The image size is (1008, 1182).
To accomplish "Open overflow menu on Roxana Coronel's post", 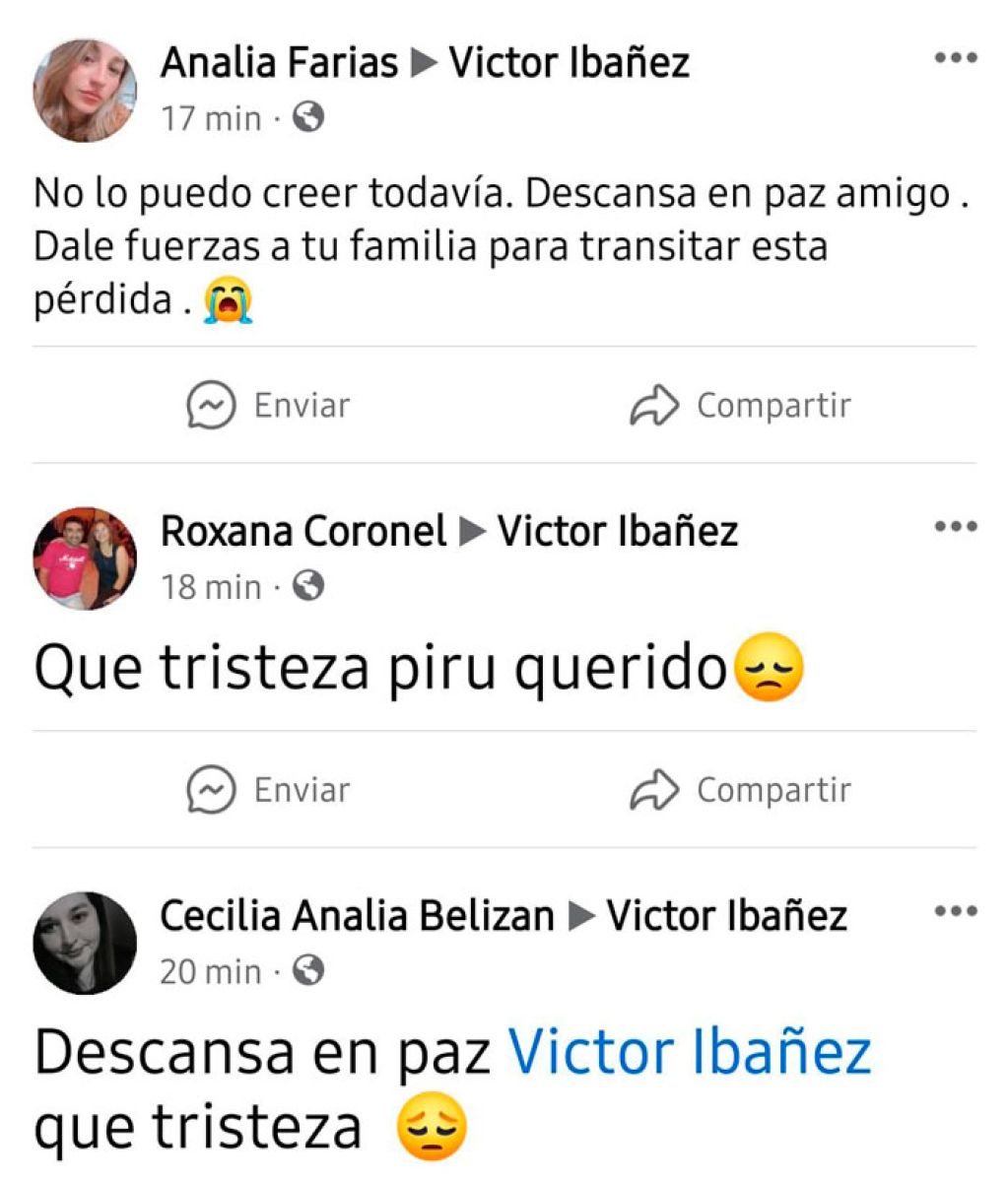I will (x=955, y=527).
